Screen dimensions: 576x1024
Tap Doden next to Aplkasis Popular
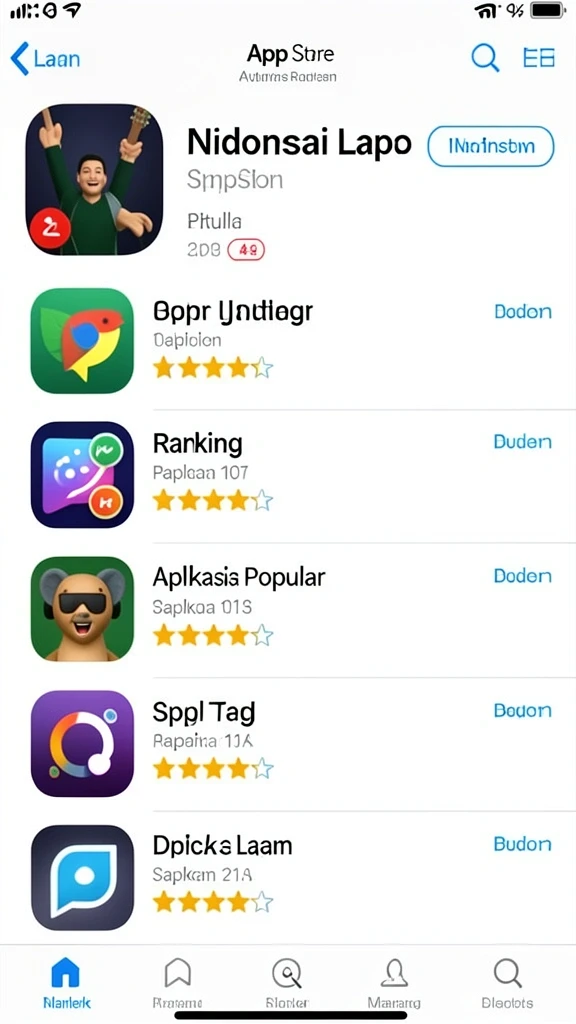pos(522,576)
